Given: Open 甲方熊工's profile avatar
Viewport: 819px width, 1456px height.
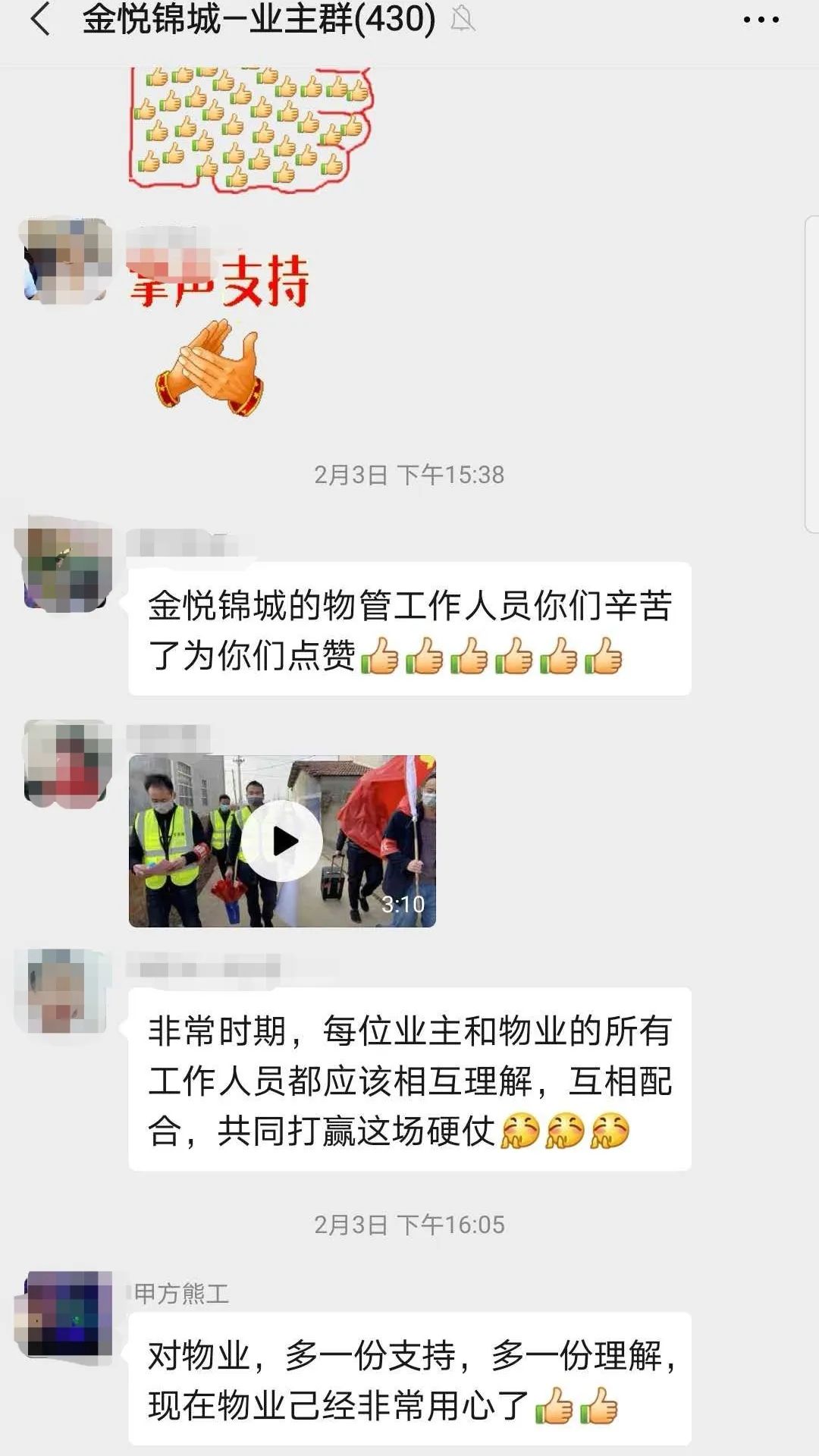Looking at the screenshot, I should click(67, 1316).
